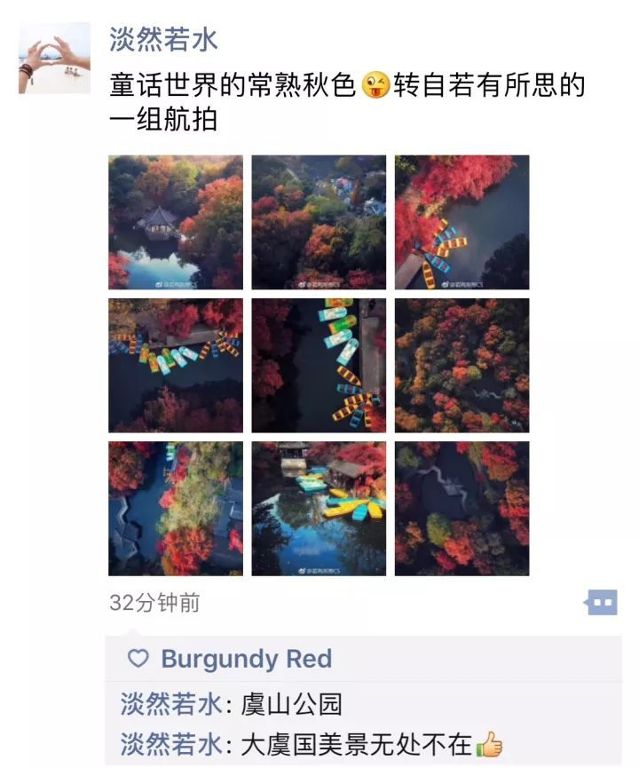Screen dimensions: 639x768
Task: View the photo of boats stacked beside the pier
Action: (318, 365)
